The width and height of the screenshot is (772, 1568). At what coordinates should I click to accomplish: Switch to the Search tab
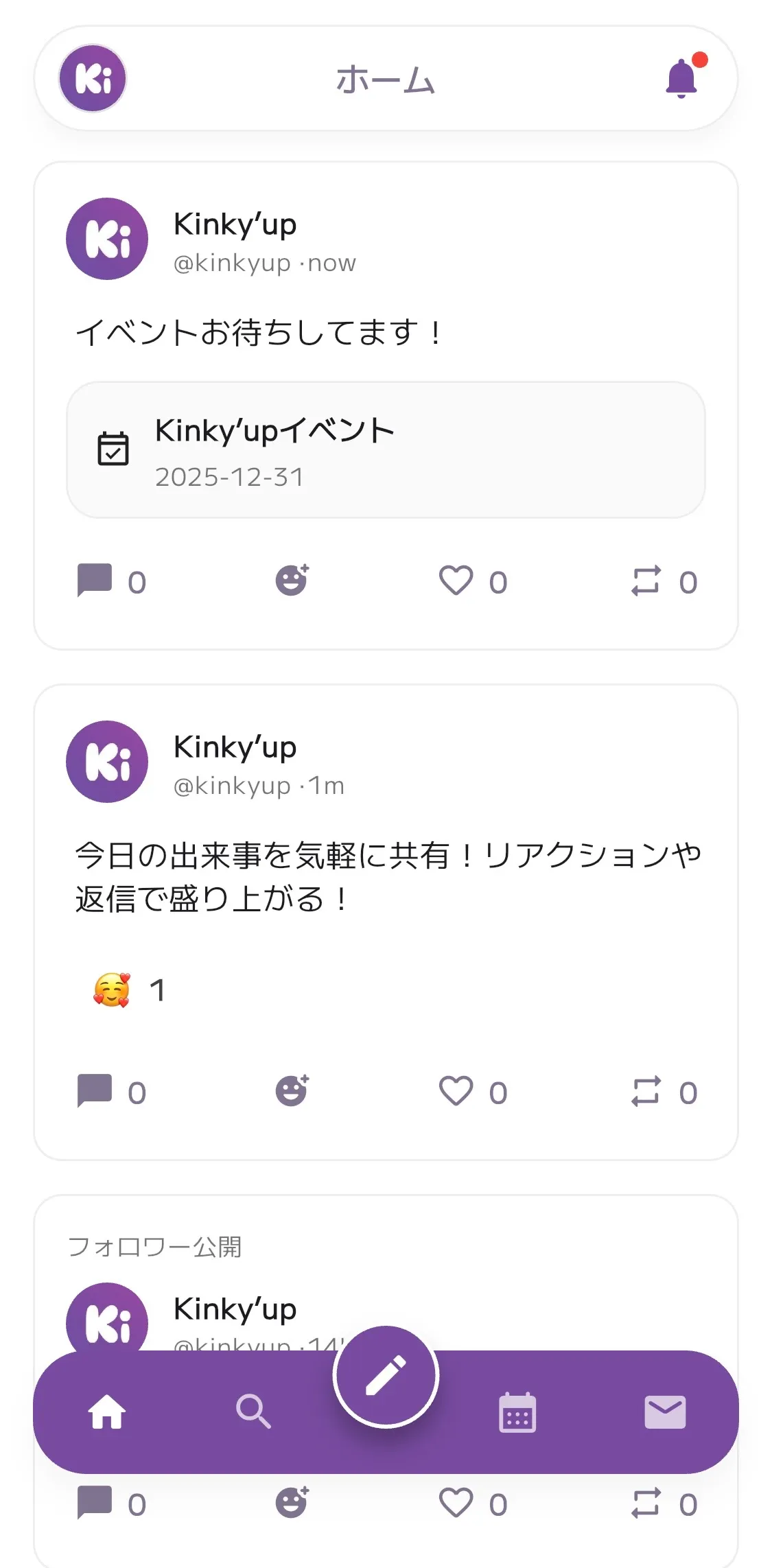coord(253,1412)
